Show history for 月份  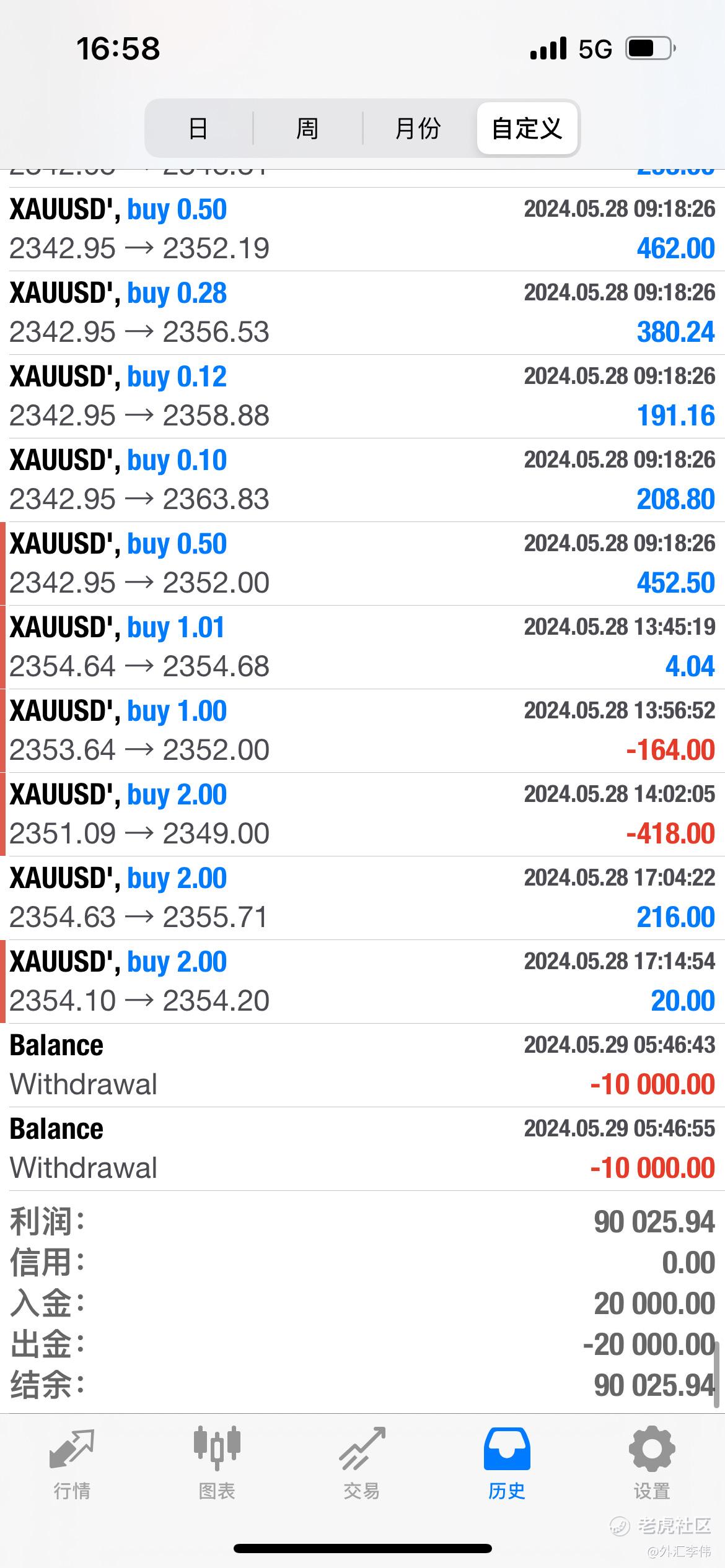point(418,129)
